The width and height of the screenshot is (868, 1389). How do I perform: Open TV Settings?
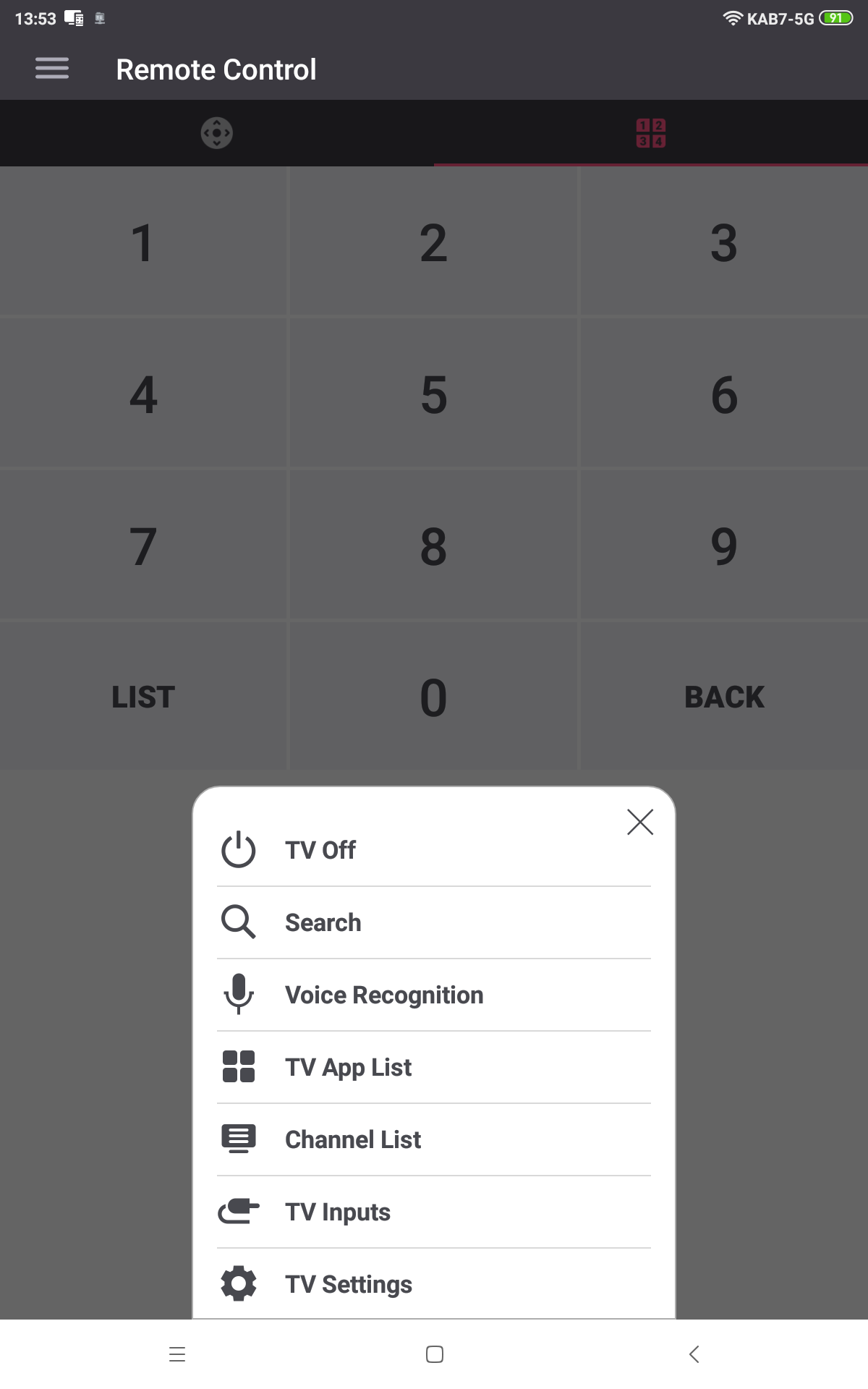tap(434, 1284)
